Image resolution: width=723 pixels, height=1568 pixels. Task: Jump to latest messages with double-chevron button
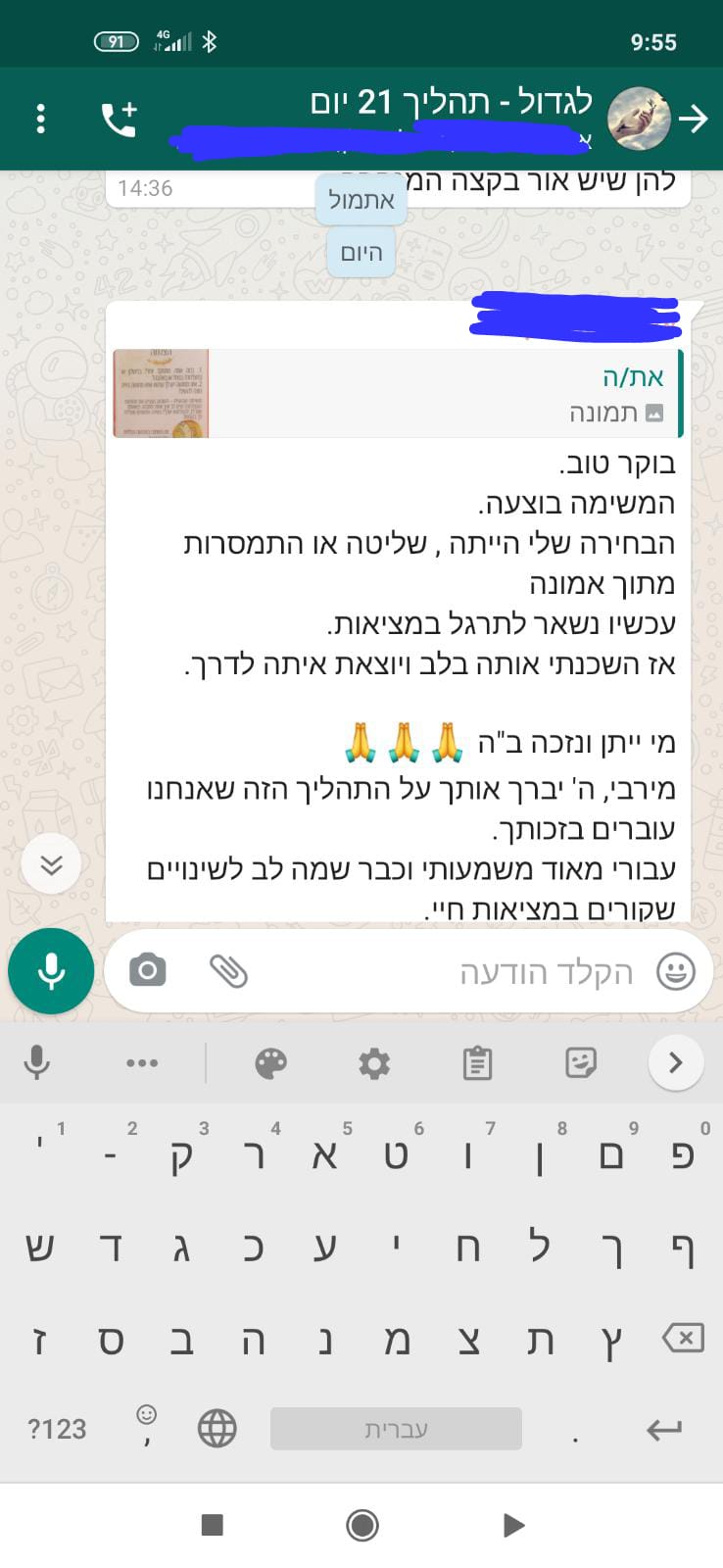click(x=51, y=863)
